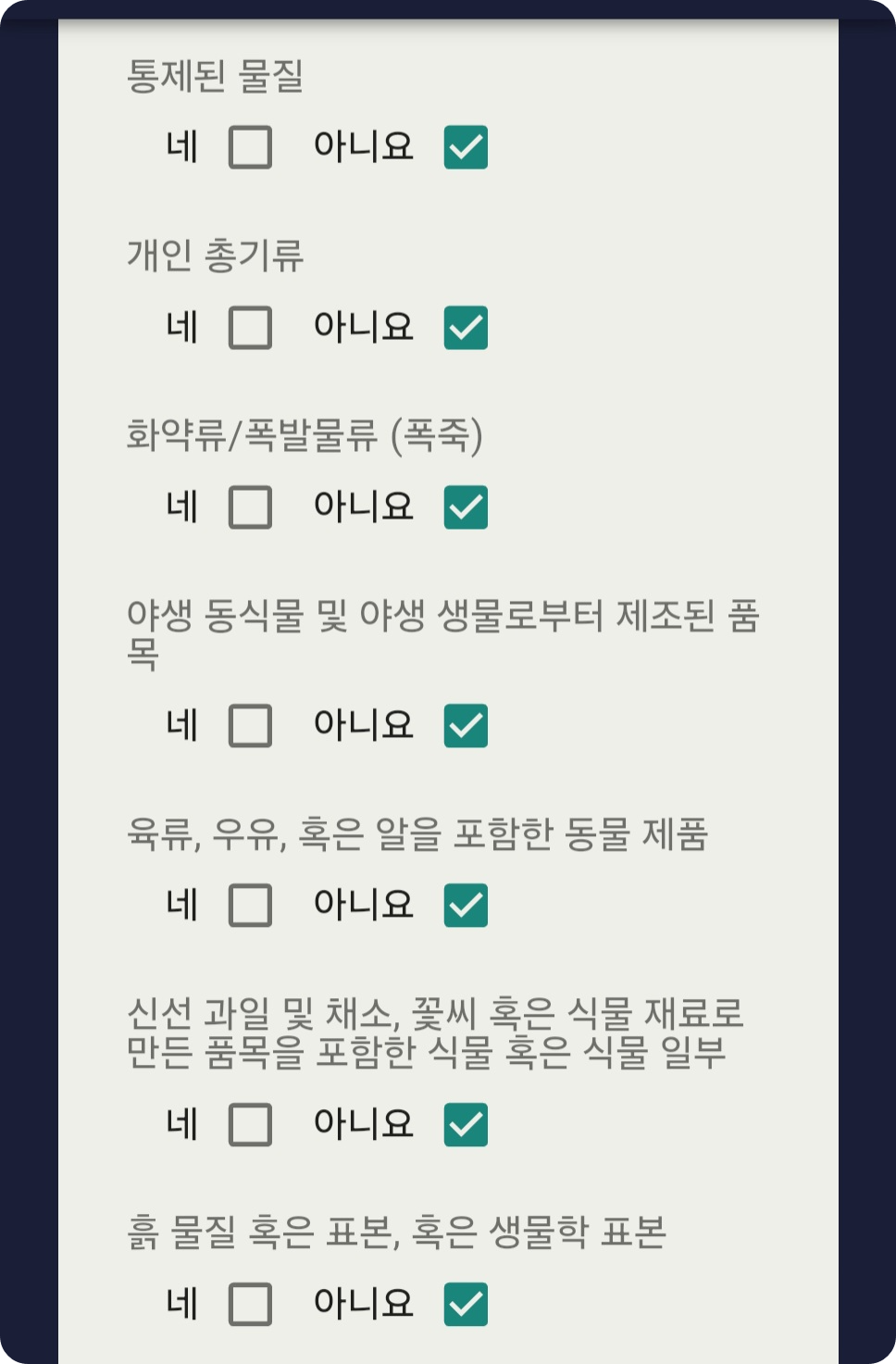Check 네 for wildlife-derived items (야생 동식물) question
Image resolution: width=896 pixels, height=1364 pixels.
click(250, 726)
